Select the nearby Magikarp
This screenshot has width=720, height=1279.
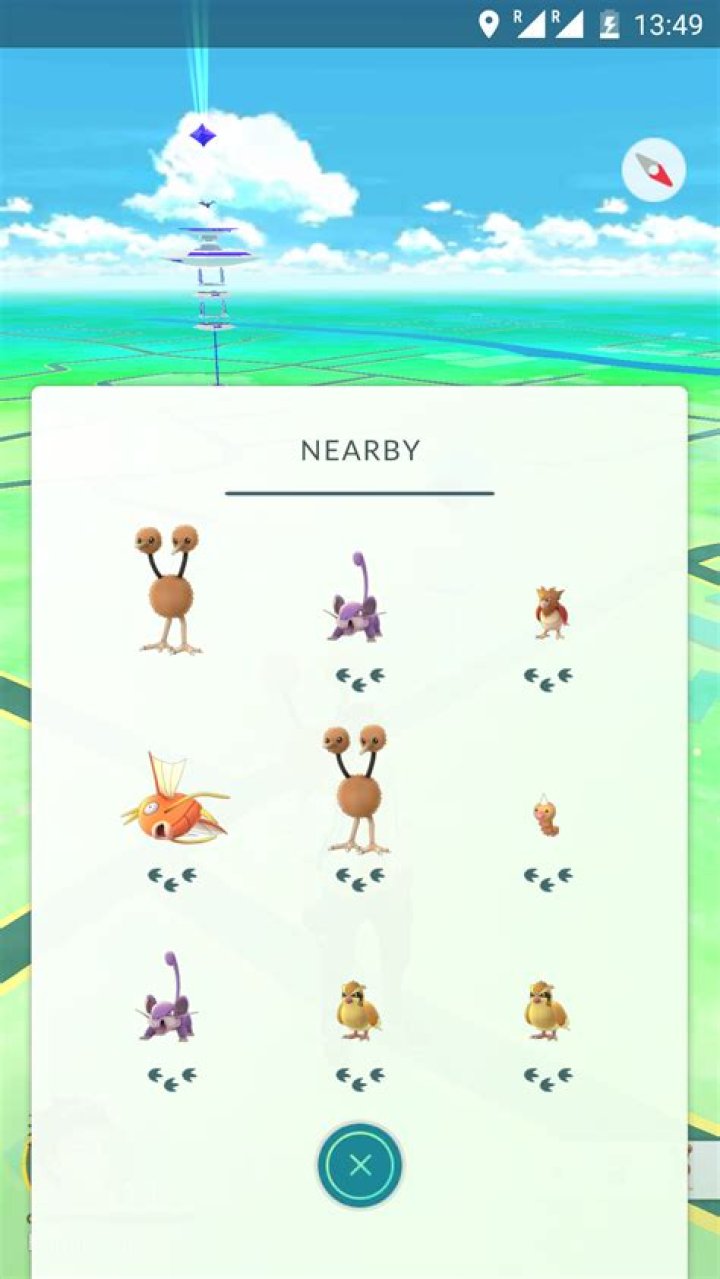point(173,800)
